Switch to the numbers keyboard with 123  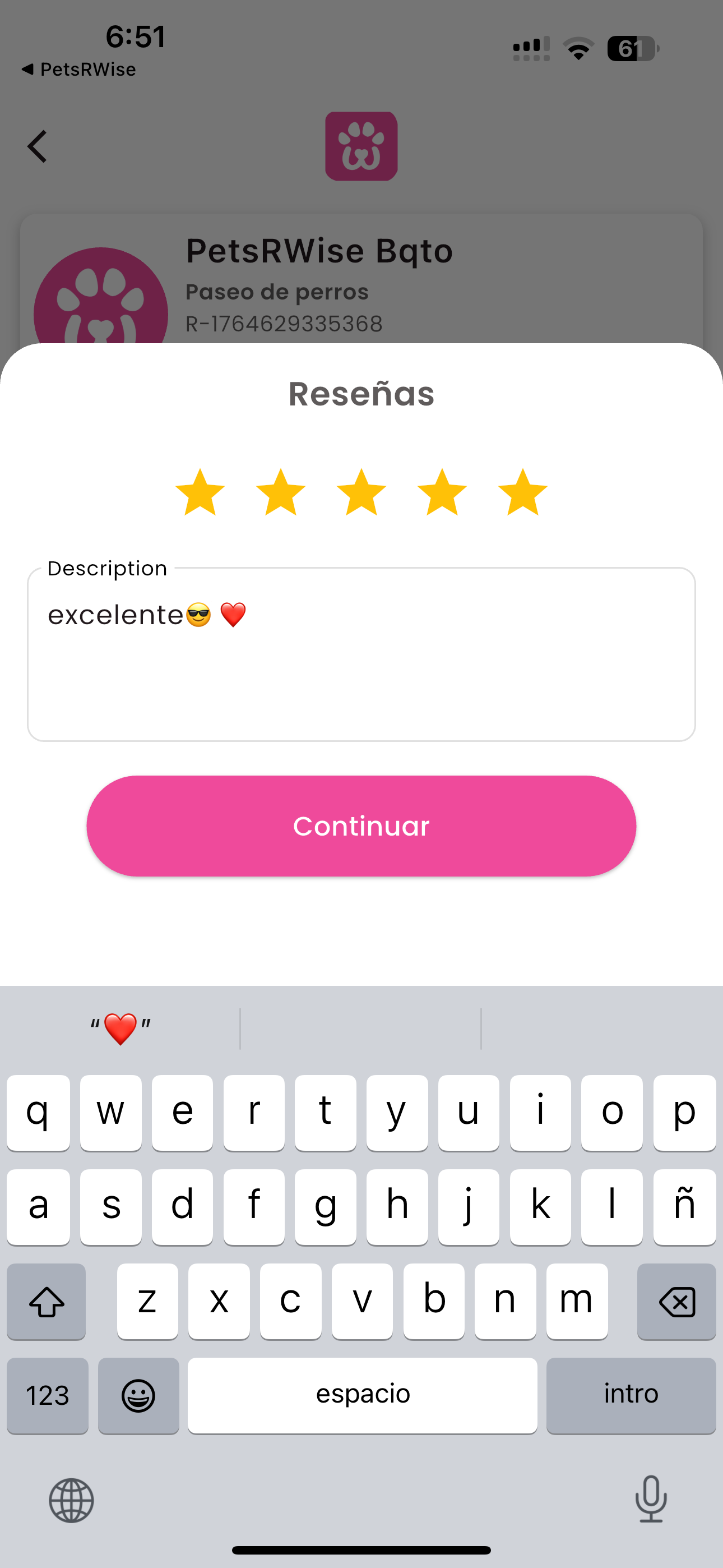48,1395
